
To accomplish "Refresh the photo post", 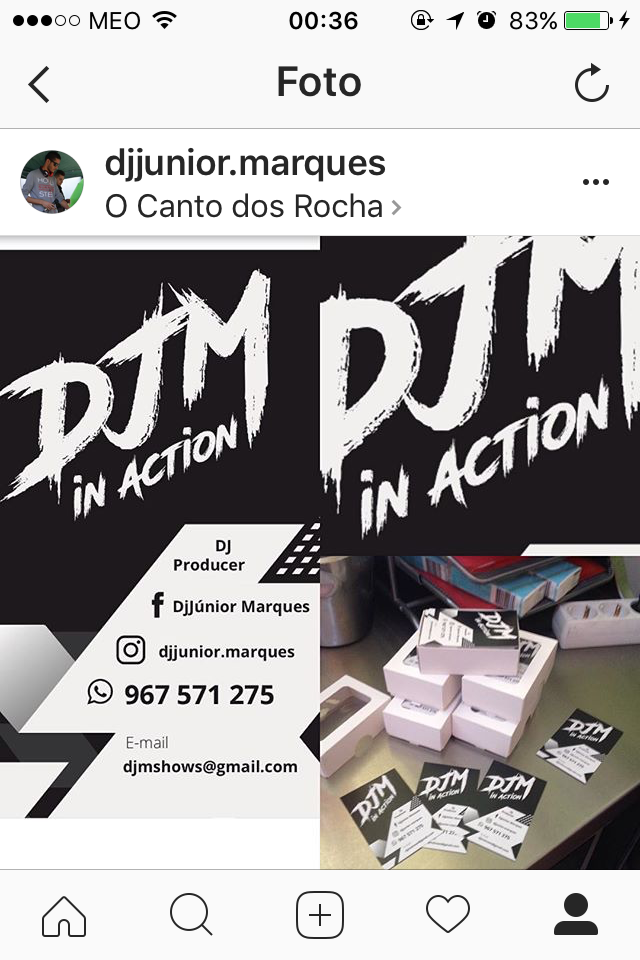I will [592, 84].
